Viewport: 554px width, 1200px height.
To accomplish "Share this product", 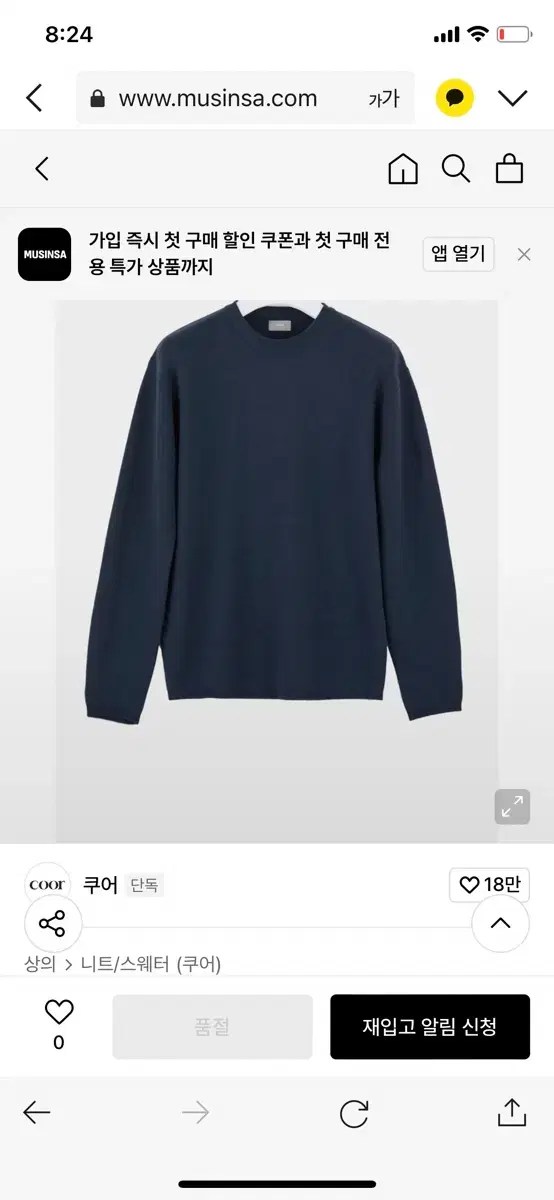I will coord(52,923).
